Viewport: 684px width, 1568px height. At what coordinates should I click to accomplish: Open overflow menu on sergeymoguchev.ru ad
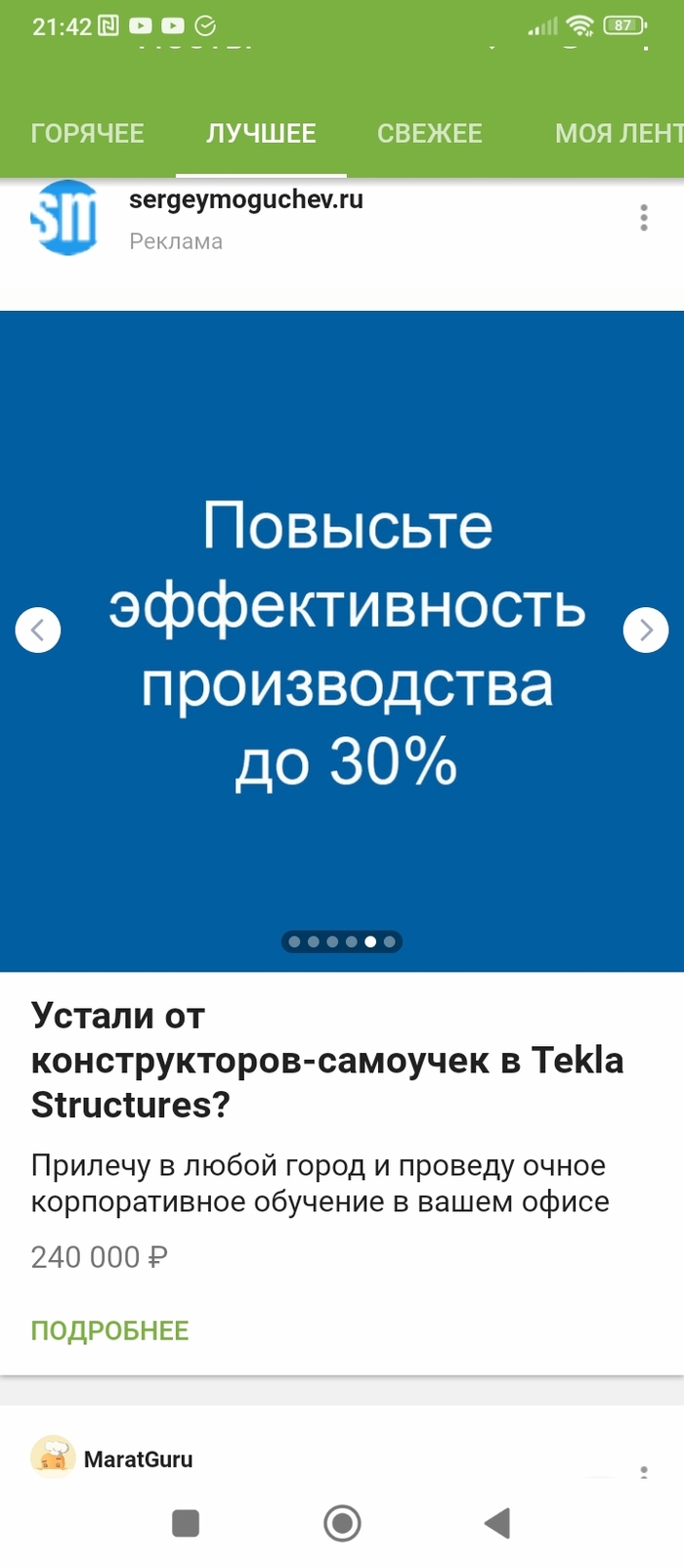(643, 217)
